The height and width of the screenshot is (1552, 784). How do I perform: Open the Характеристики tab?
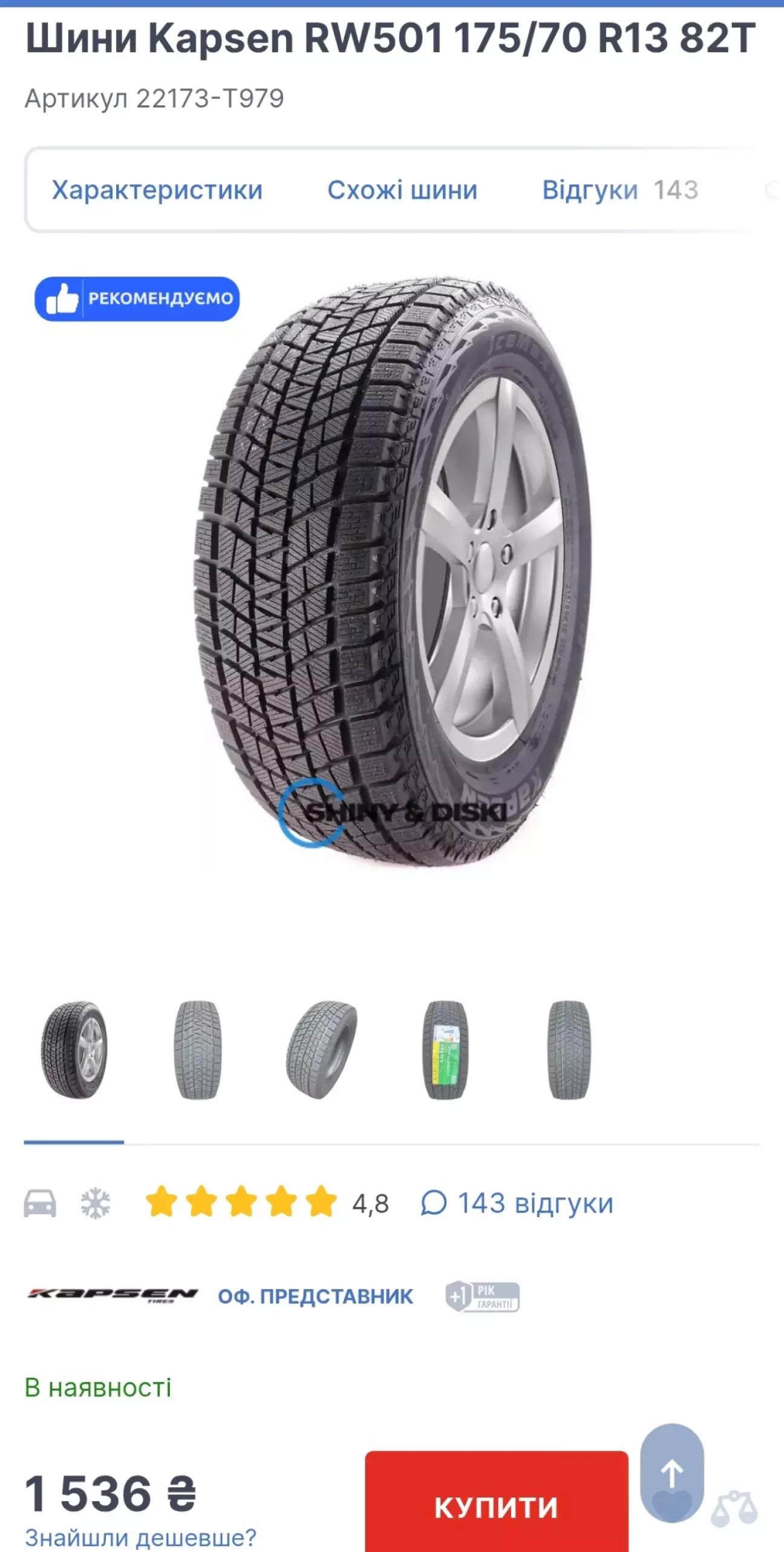(x=157, y=190)
